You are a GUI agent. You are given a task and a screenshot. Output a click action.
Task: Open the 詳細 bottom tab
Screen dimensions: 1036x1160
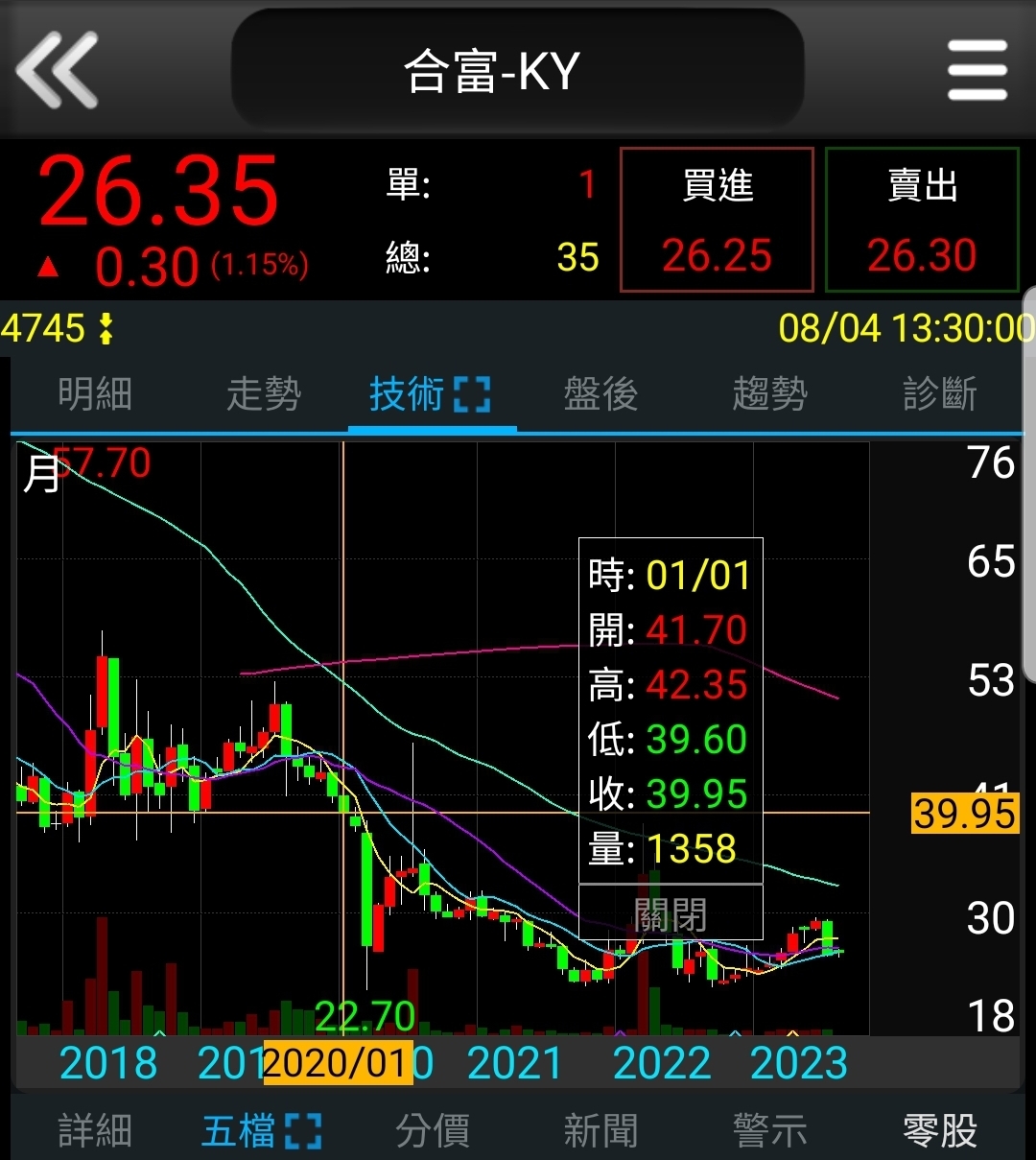(x=94, y=1130)
